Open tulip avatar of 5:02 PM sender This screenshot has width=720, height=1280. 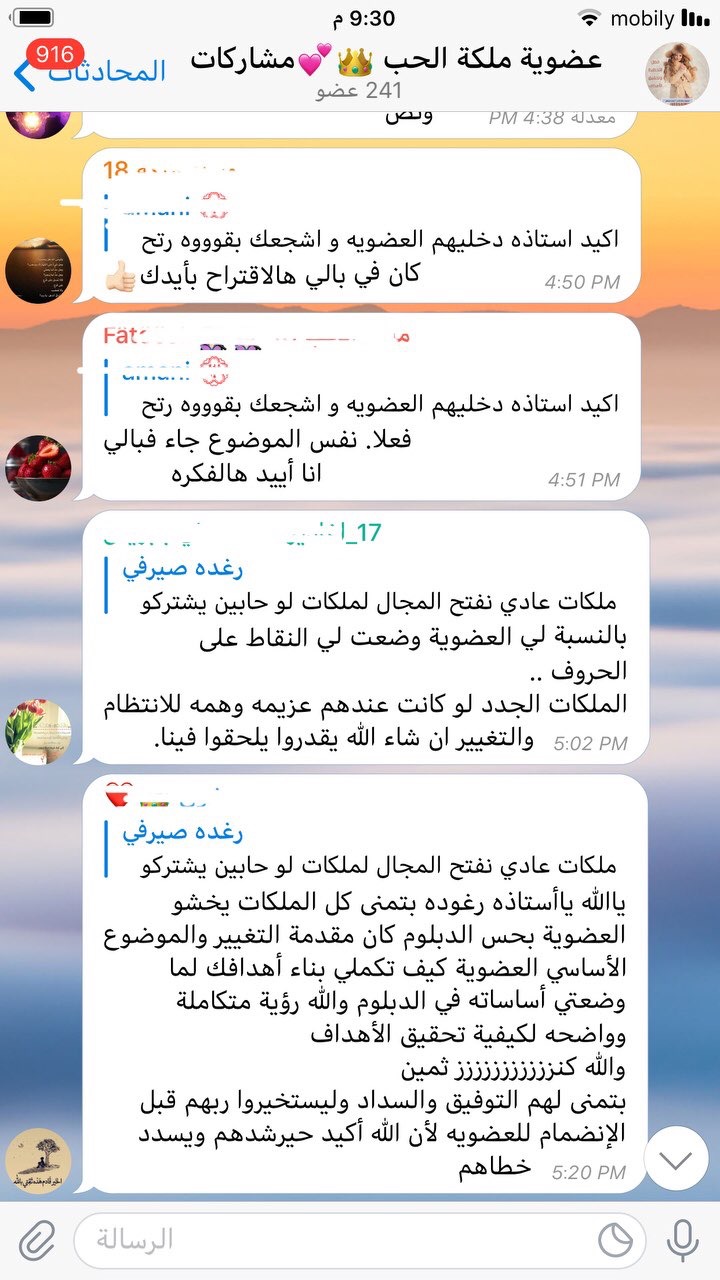point(38,732)
